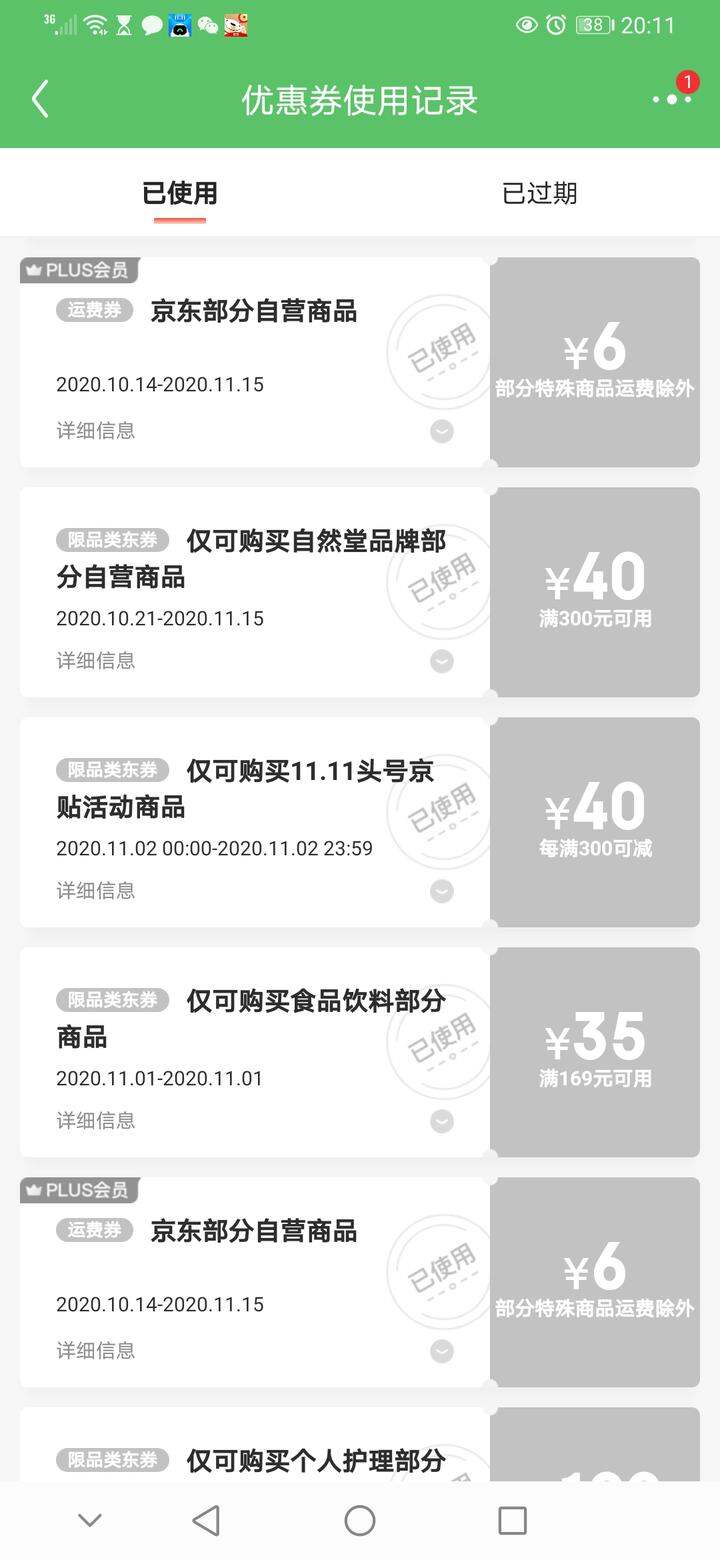The image size is (720, 1560).
Task: Go to the home screen
Action: point(360,1521)
